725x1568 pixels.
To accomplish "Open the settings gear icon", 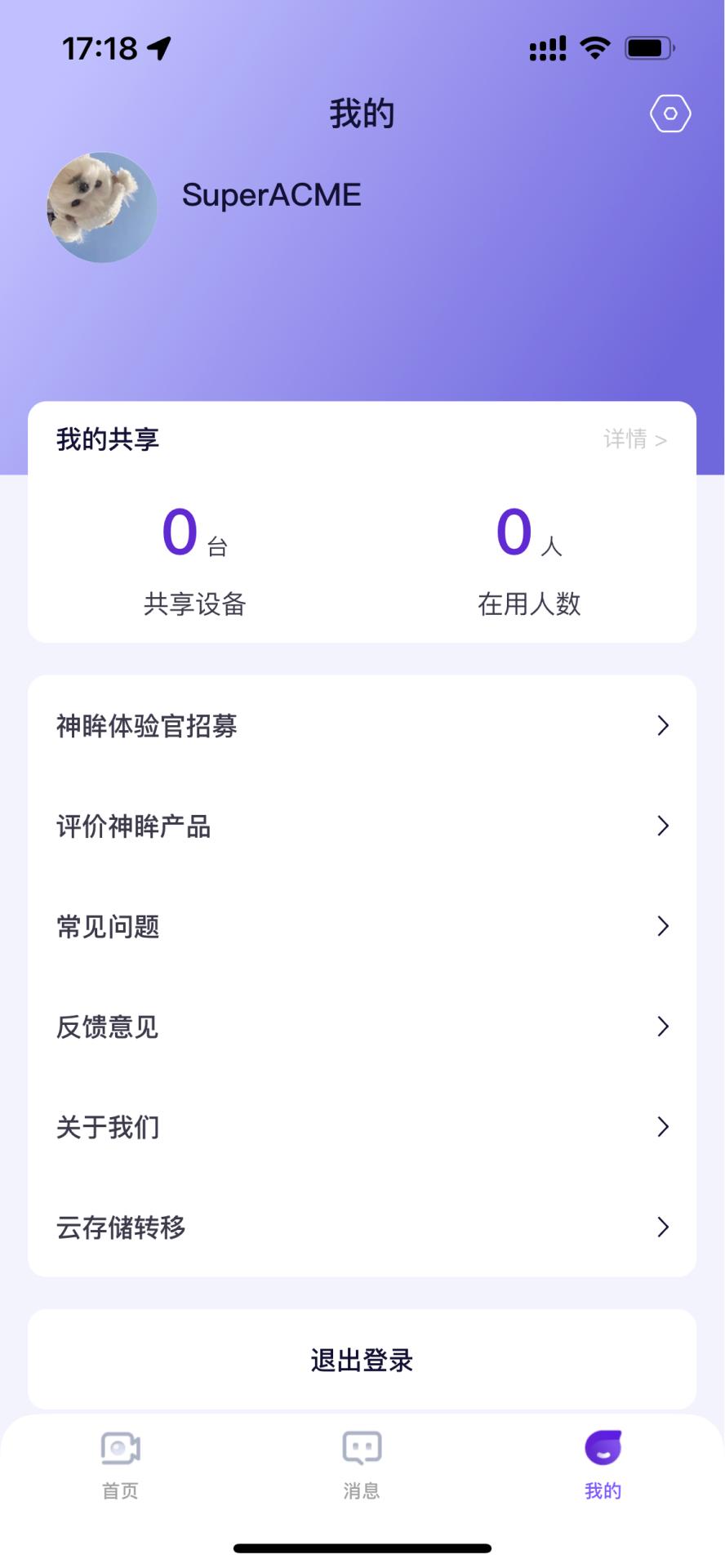I will [x=669, y=114].
